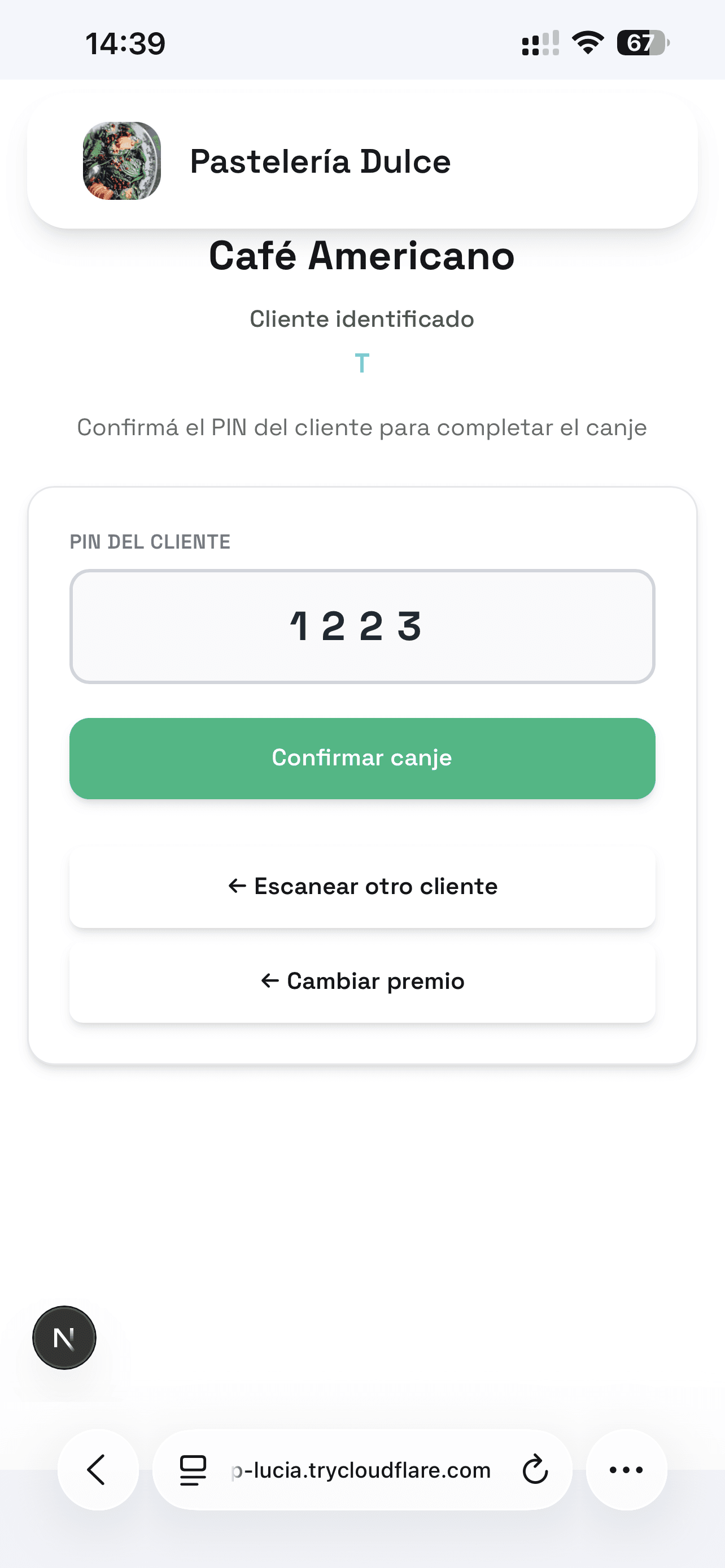The image size is (725, 1568).
Task: Tap the back navigation chevron
Action: 97,1470
